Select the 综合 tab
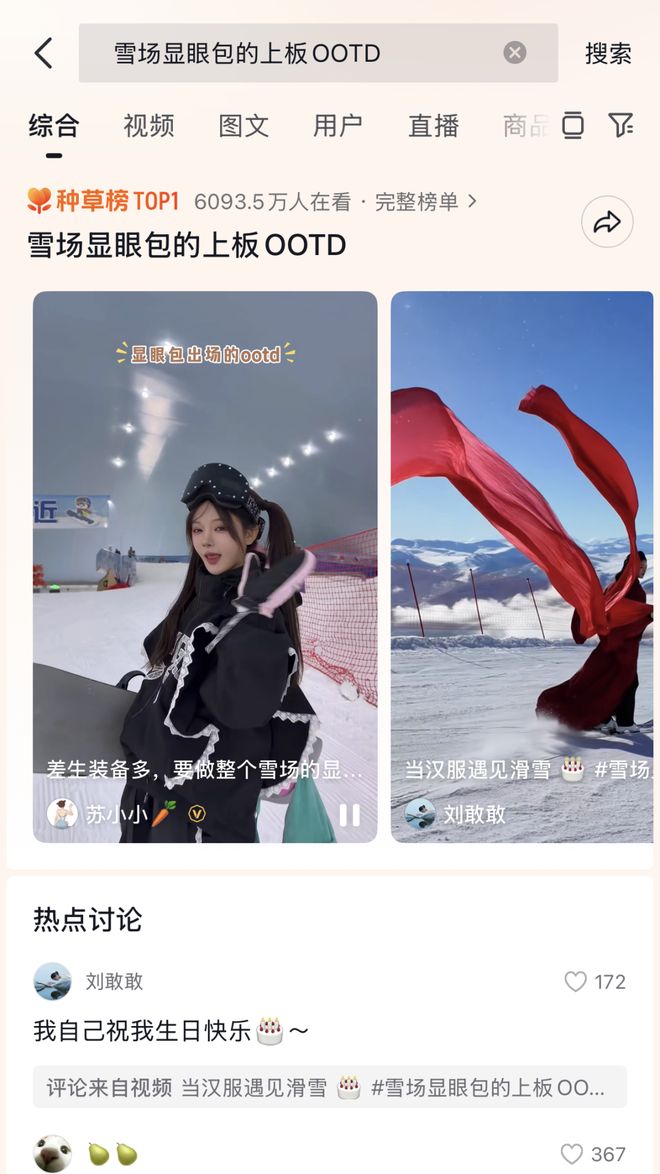Viewport: 660px width, 1174px height. coord(54,125)
